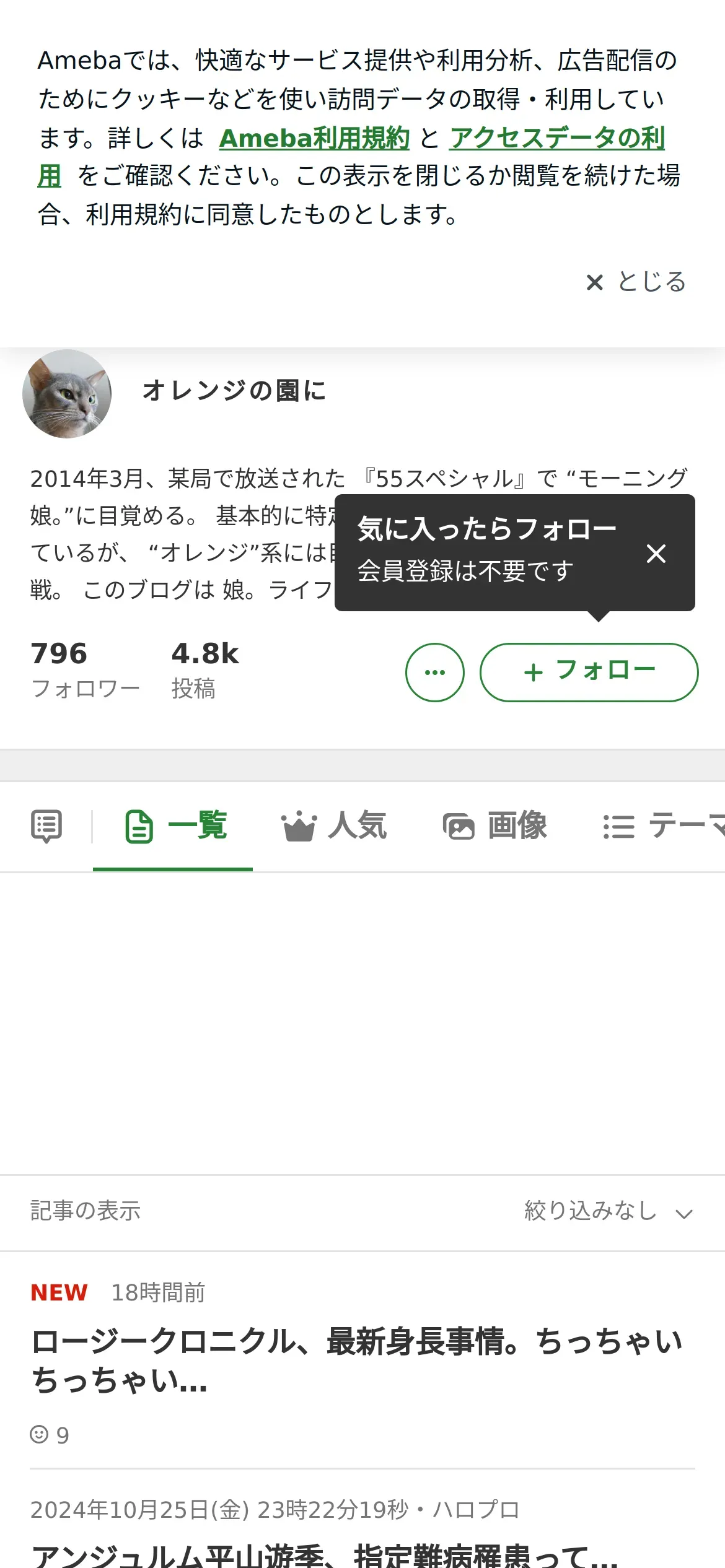This screenshot has height=1568, width=725.
Task: Open the article feed view icon
Action: point(46,826)
